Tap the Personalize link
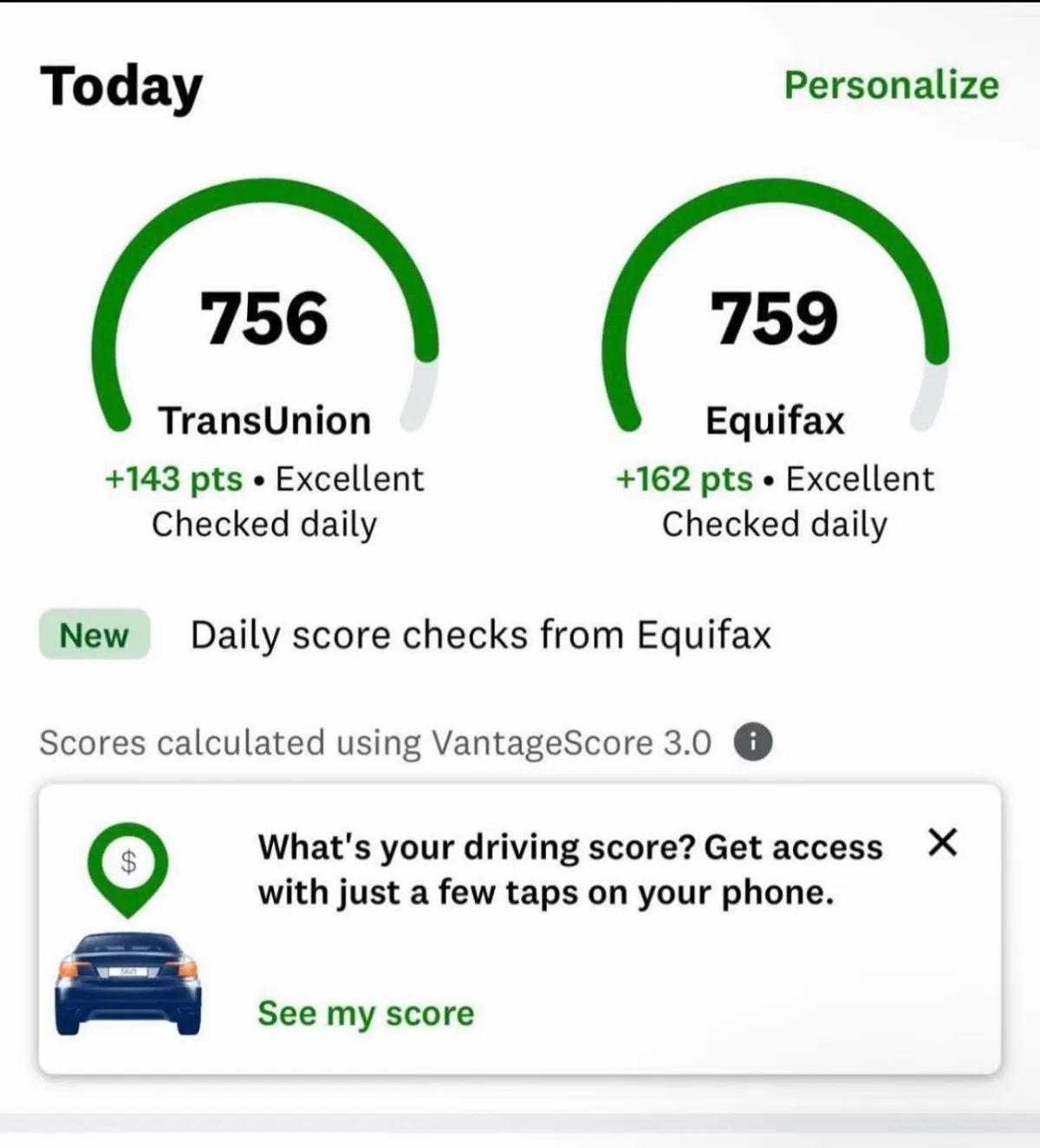1040x1148 pixels. (891, 86)
